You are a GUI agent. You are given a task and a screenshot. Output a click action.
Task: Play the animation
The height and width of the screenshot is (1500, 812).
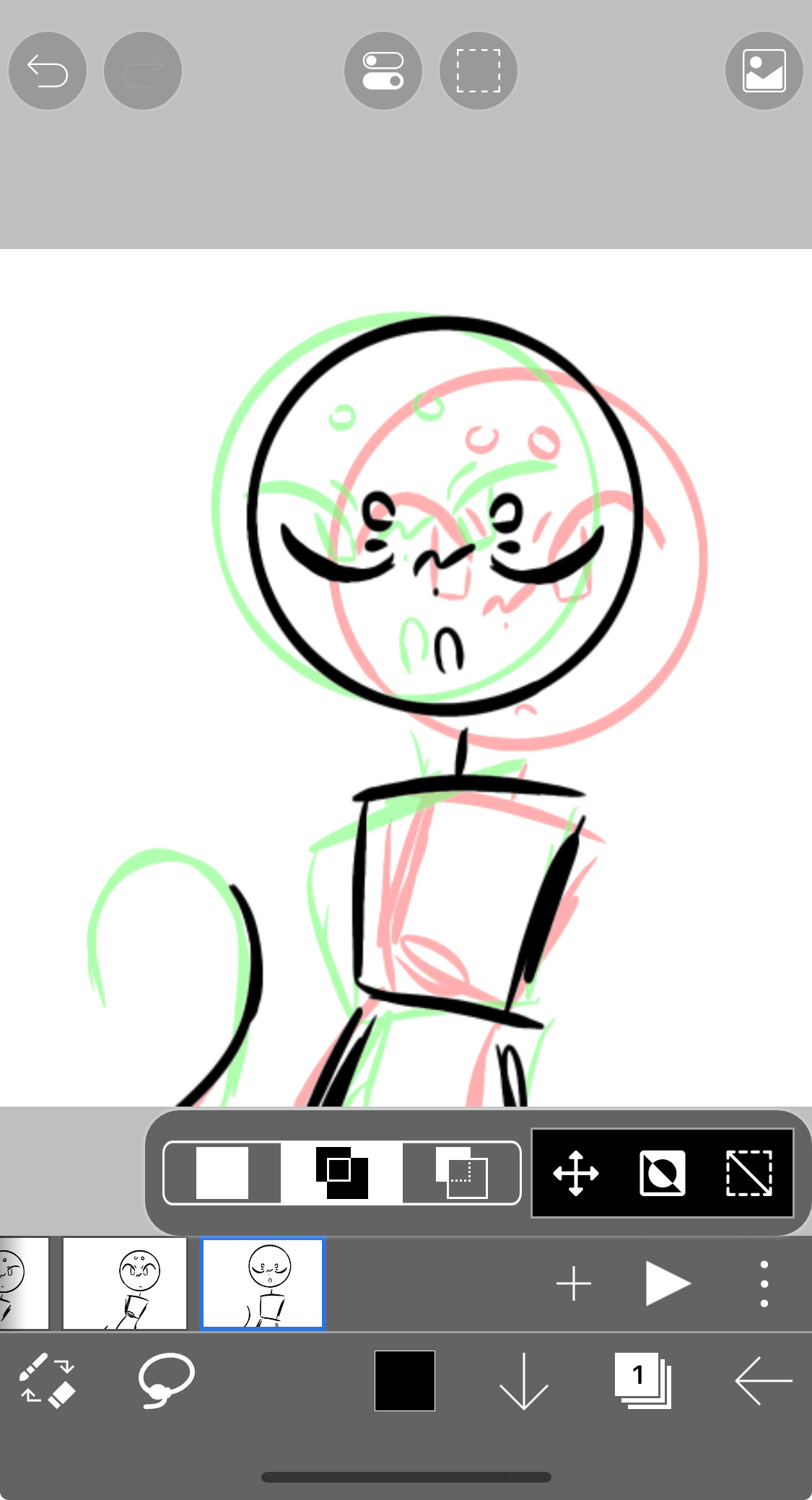click(668, 1283)
